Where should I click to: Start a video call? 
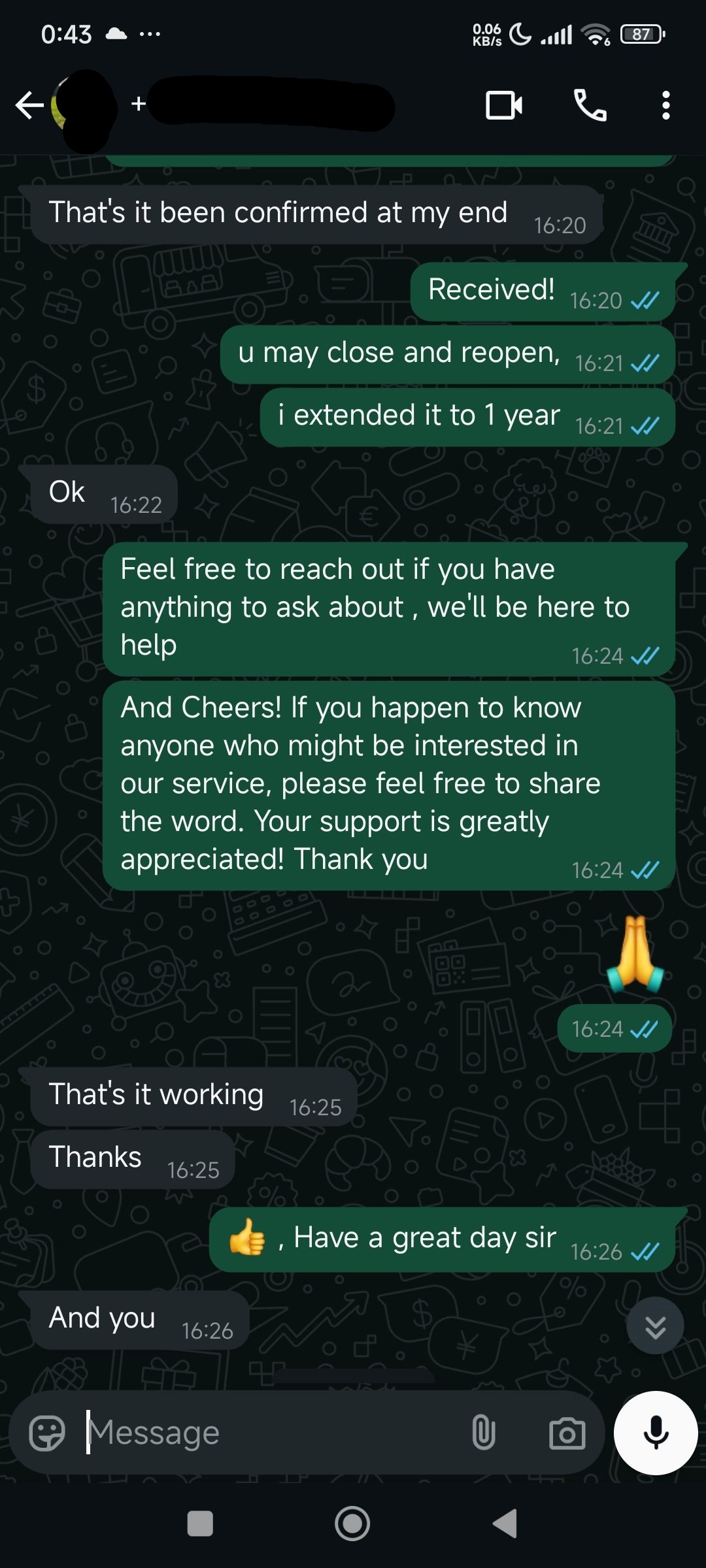coord(503,105)
